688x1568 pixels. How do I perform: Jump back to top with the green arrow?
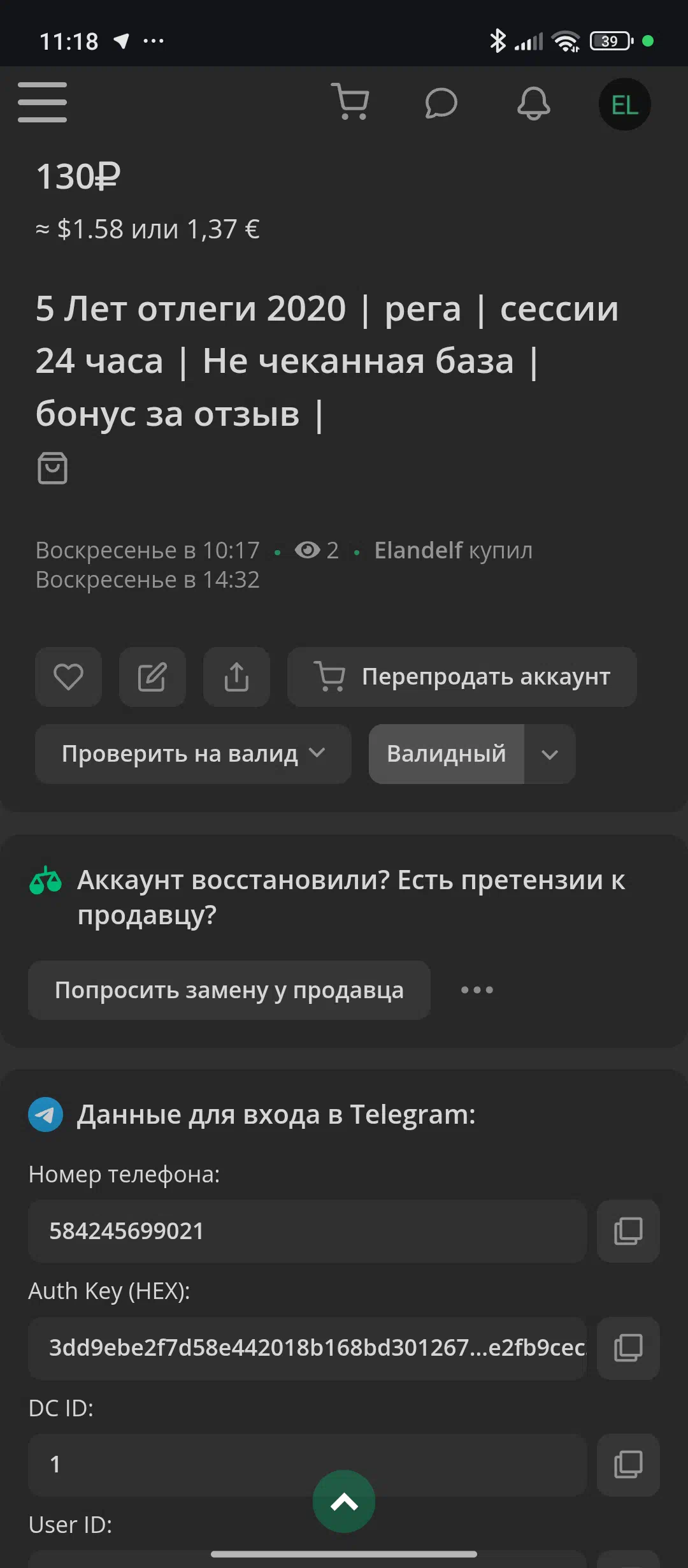(344, 1501)
